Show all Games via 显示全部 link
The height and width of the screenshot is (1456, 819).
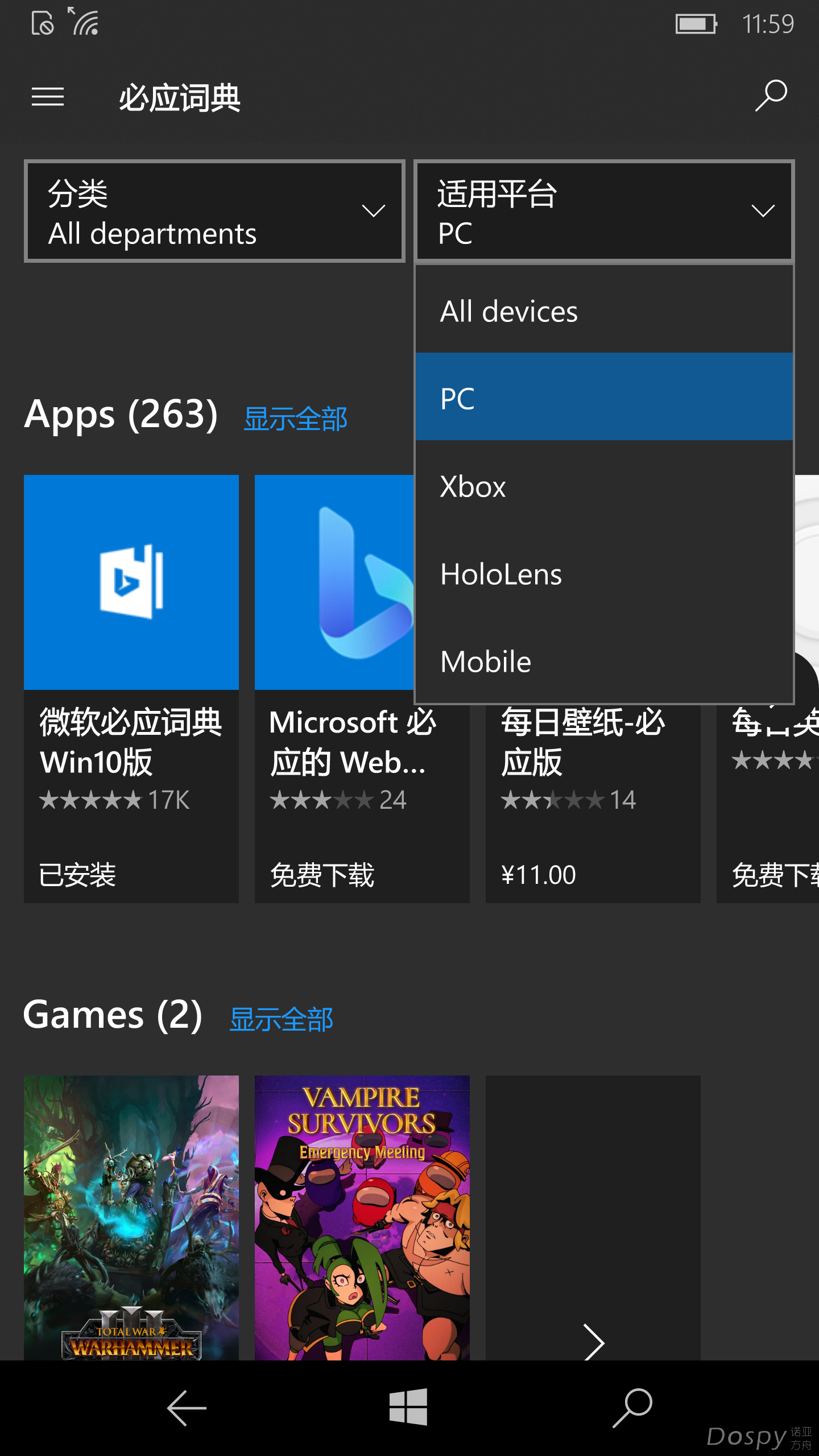click(x=281, y=1020)
